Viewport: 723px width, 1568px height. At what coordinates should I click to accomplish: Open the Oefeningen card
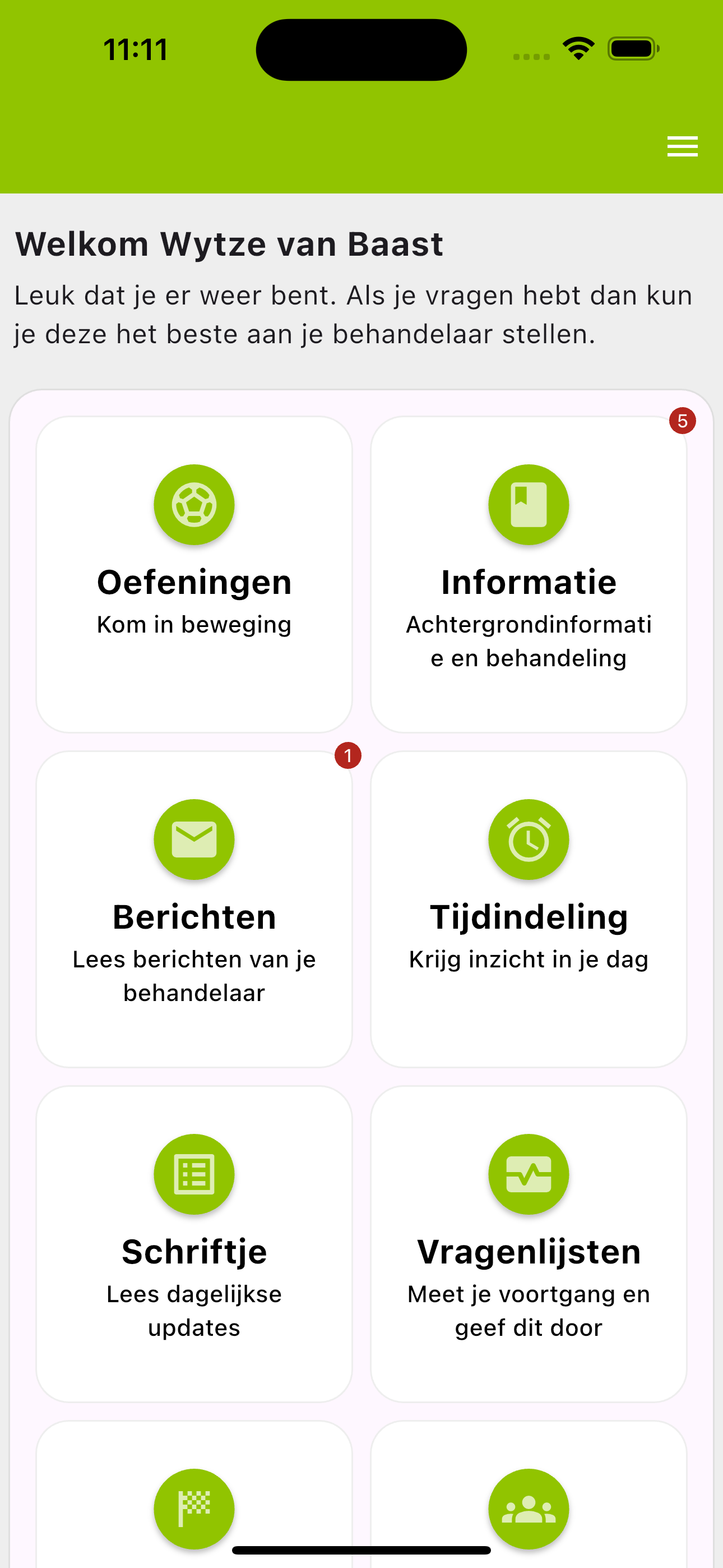point(194,574)
